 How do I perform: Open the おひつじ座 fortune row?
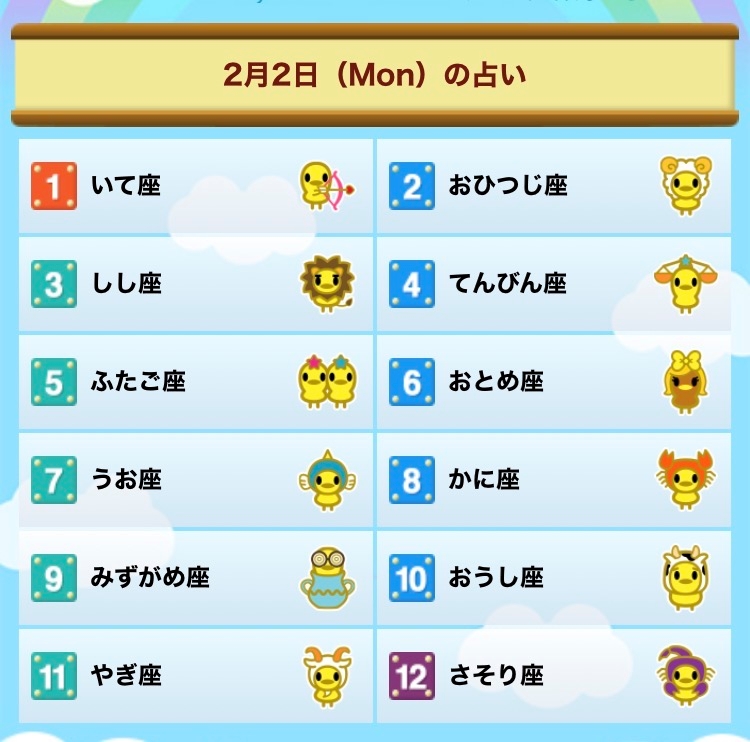coord(554,186)
